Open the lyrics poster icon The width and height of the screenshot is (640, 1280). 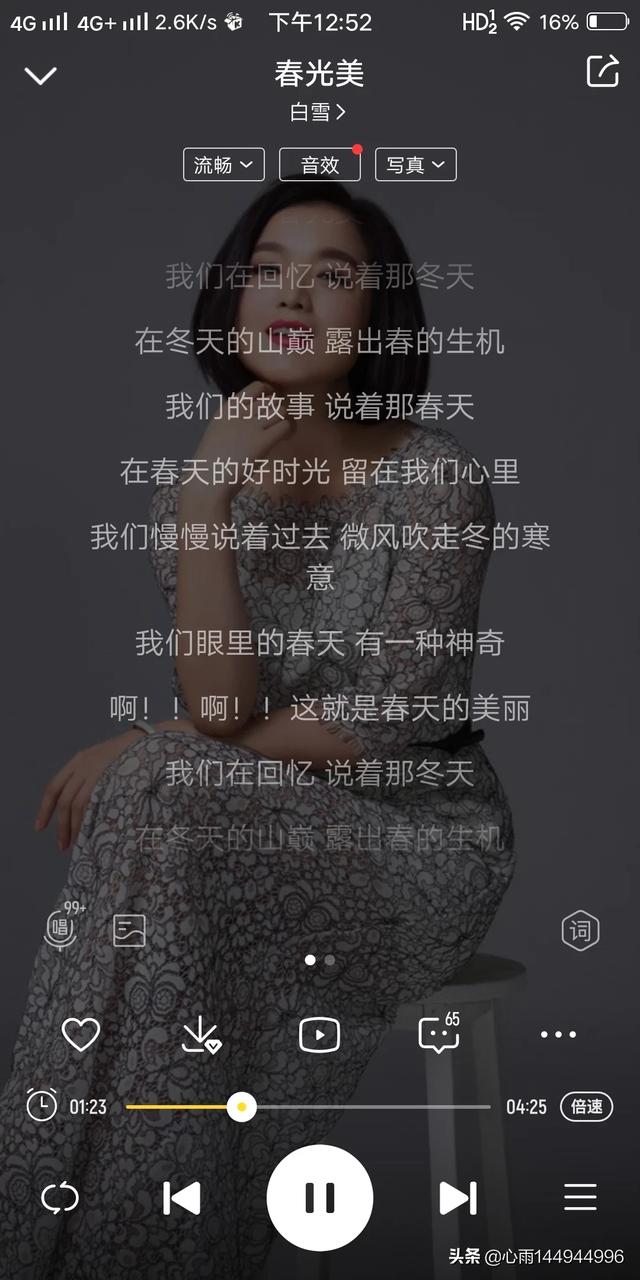pos(129,930)
